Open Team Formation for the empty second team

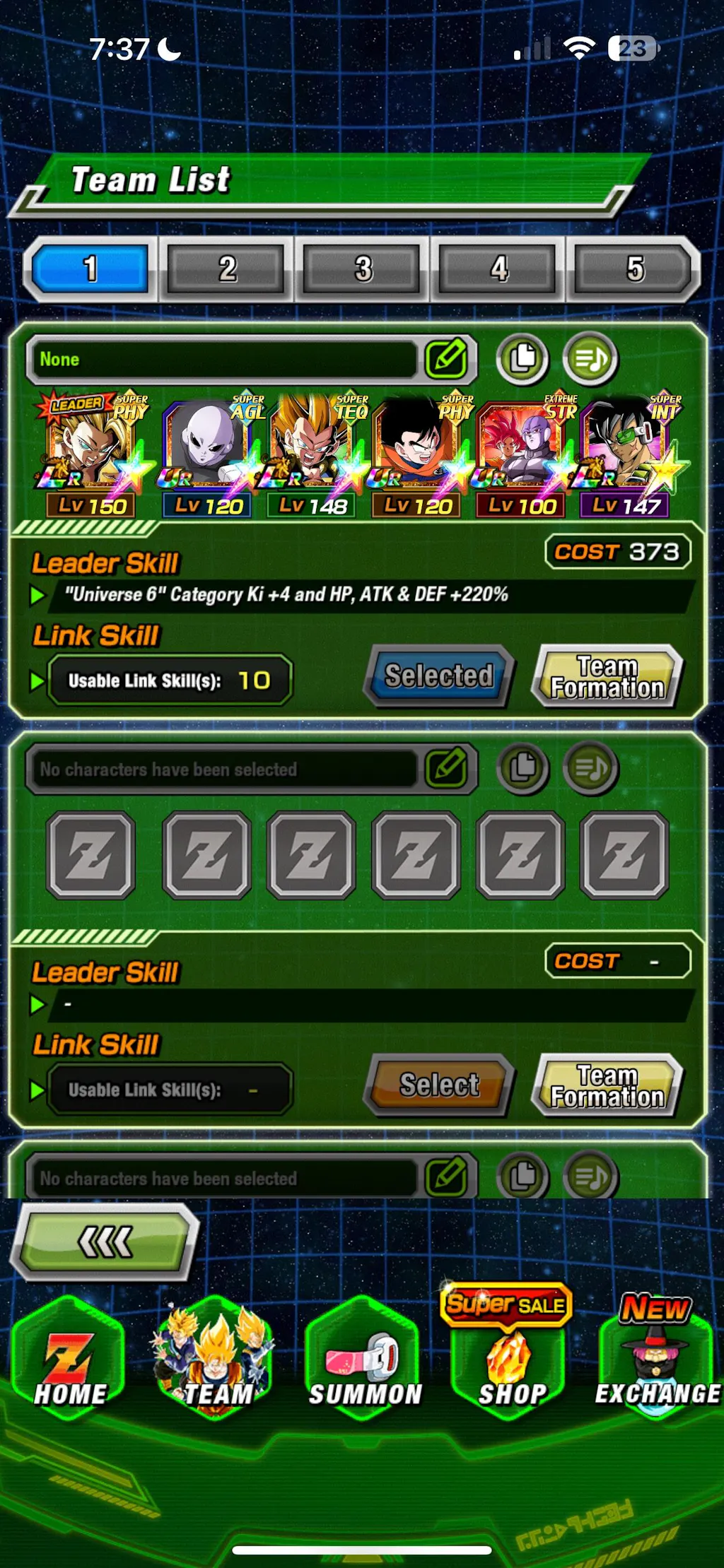607,1085
